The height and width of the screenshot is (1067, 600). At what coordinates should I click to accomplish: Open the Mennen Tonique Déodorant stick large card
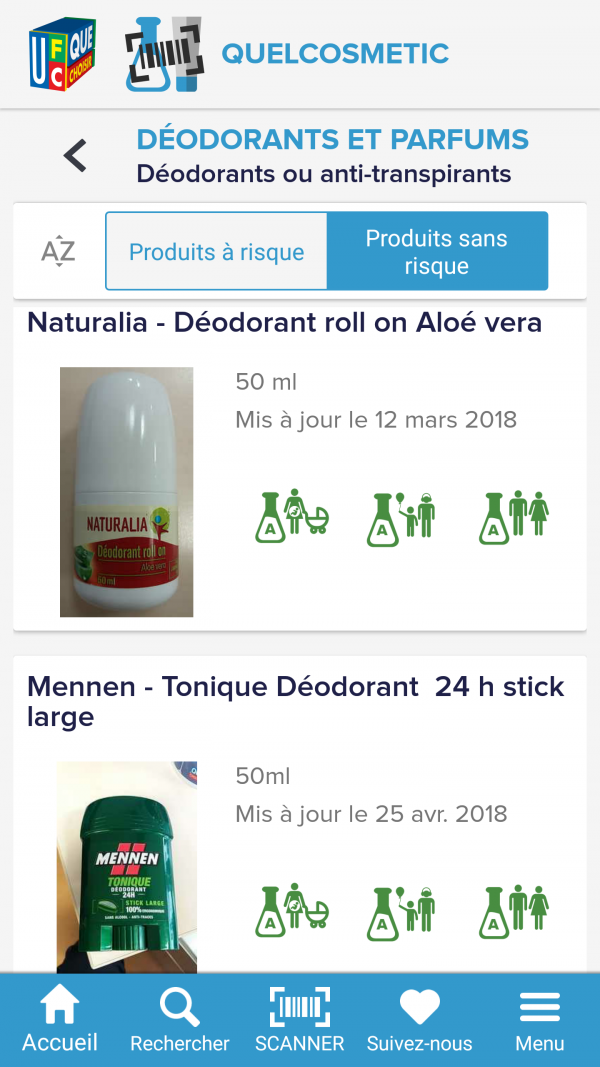pyautogui.click(x=300, y=815)
